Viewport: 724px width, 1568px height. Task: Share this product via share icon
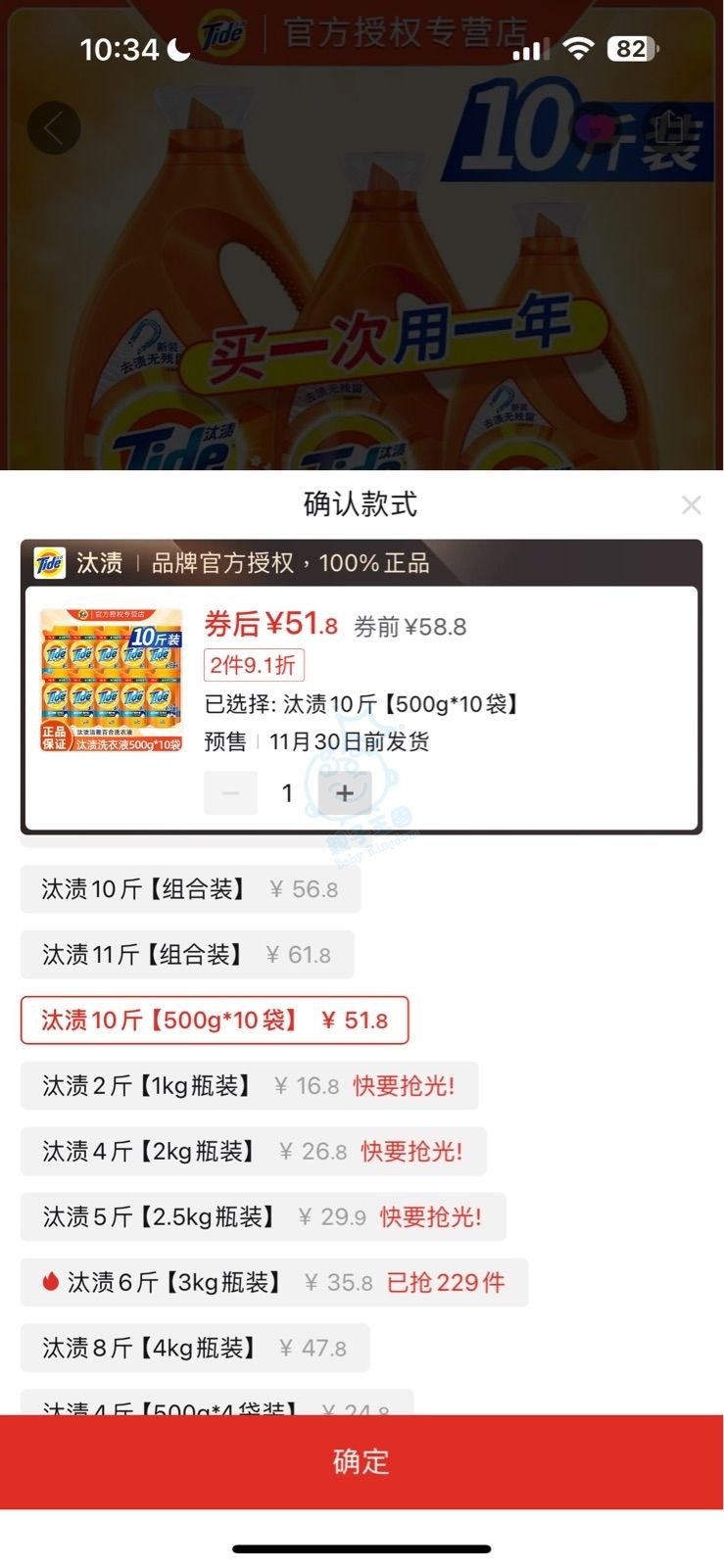pyautogui.click(x=671, y=128)
